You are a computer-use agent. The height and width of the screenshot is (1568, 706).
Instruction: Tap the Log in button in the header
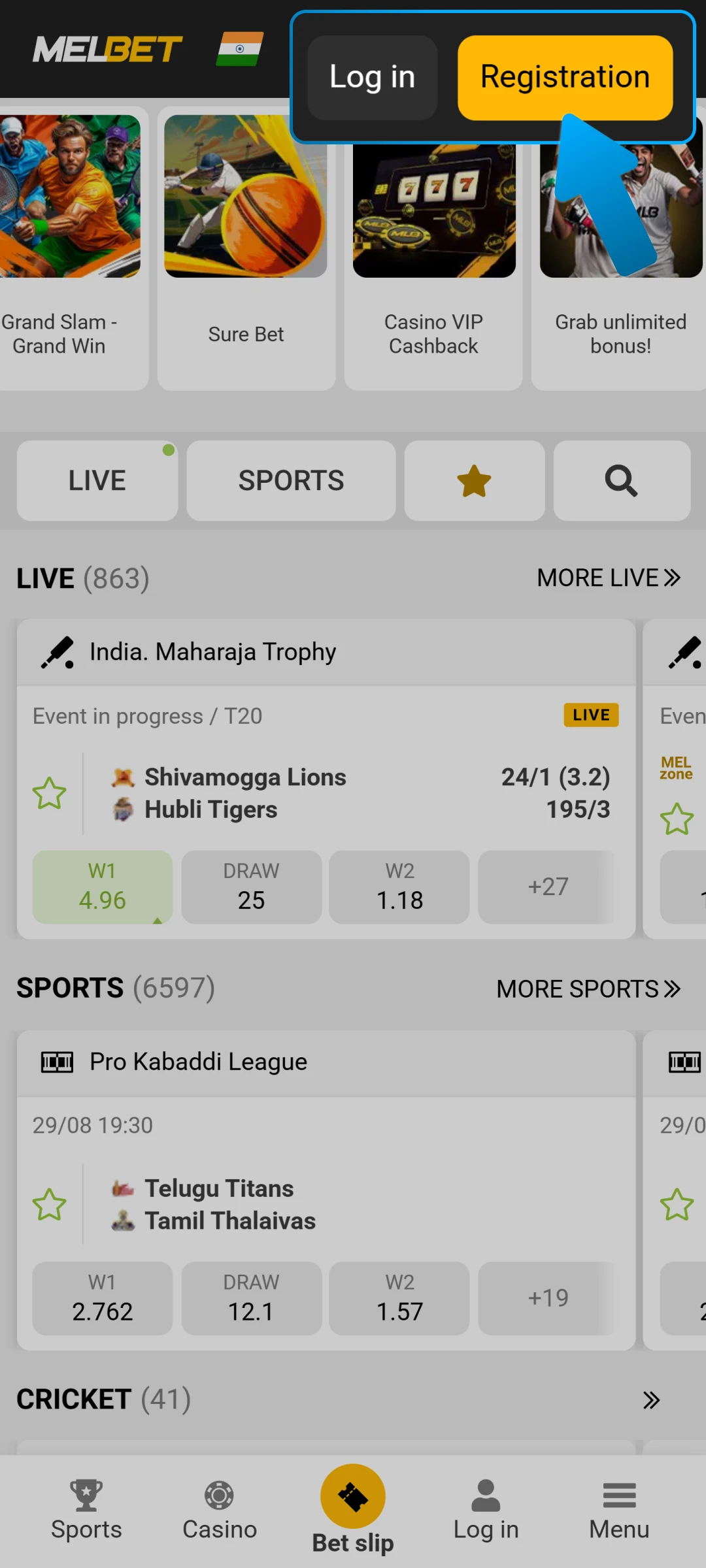[x=372, y=78]
